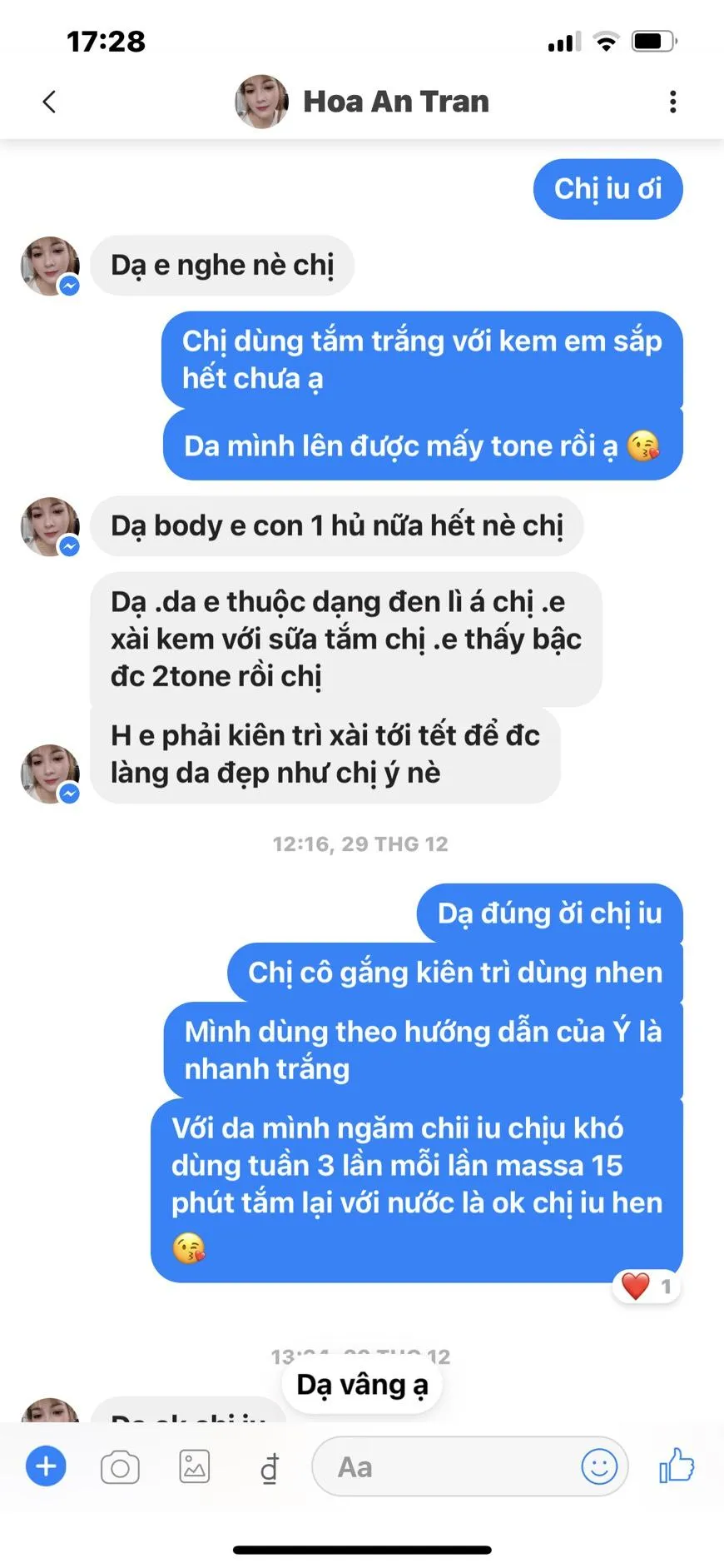Viewport: 724px width, 1568px height.
Task: Open the three-dot overflow menu
Action: coord(672,102)
